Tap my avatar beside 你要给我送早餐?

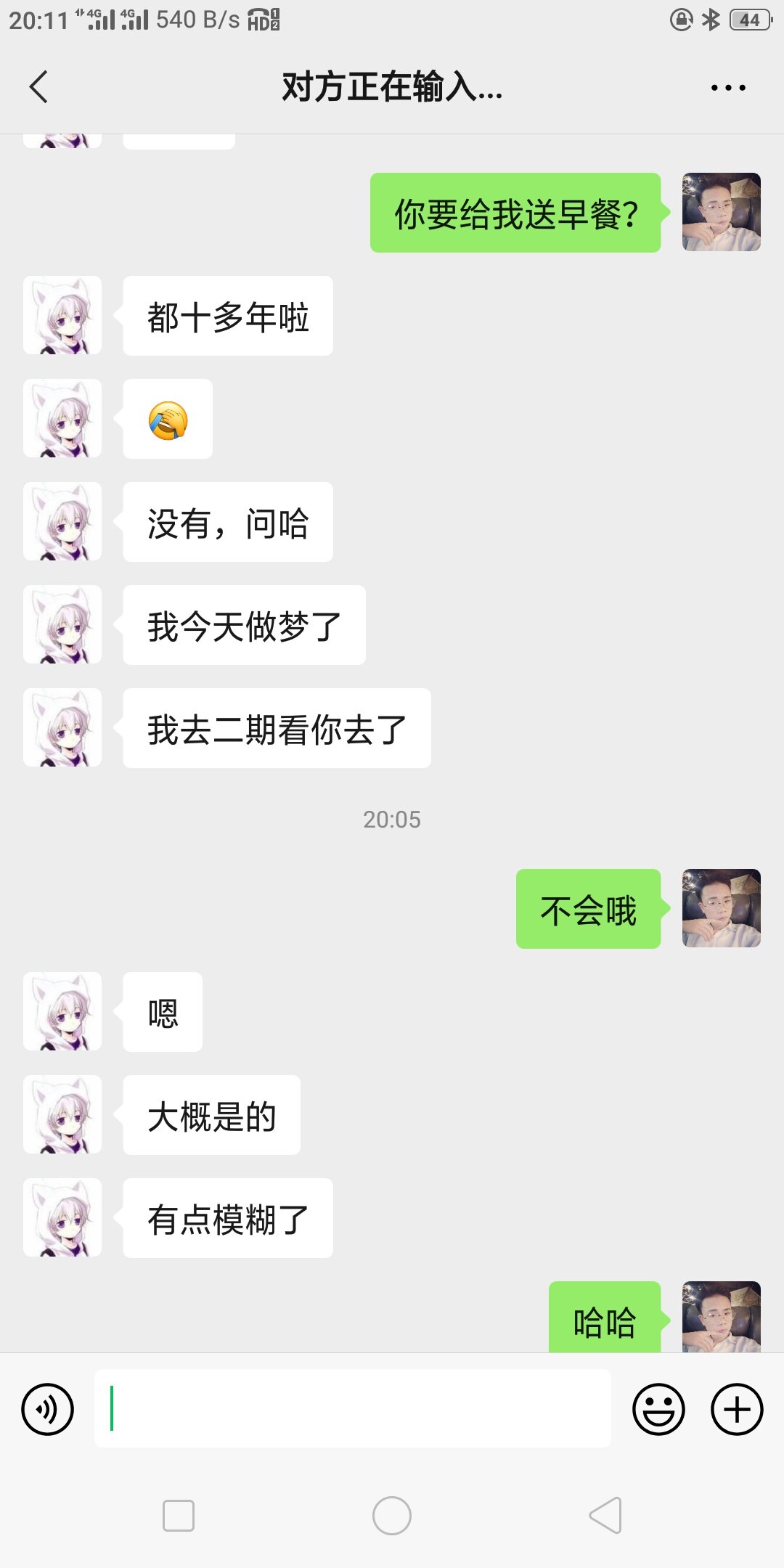(x=721, y=212)
